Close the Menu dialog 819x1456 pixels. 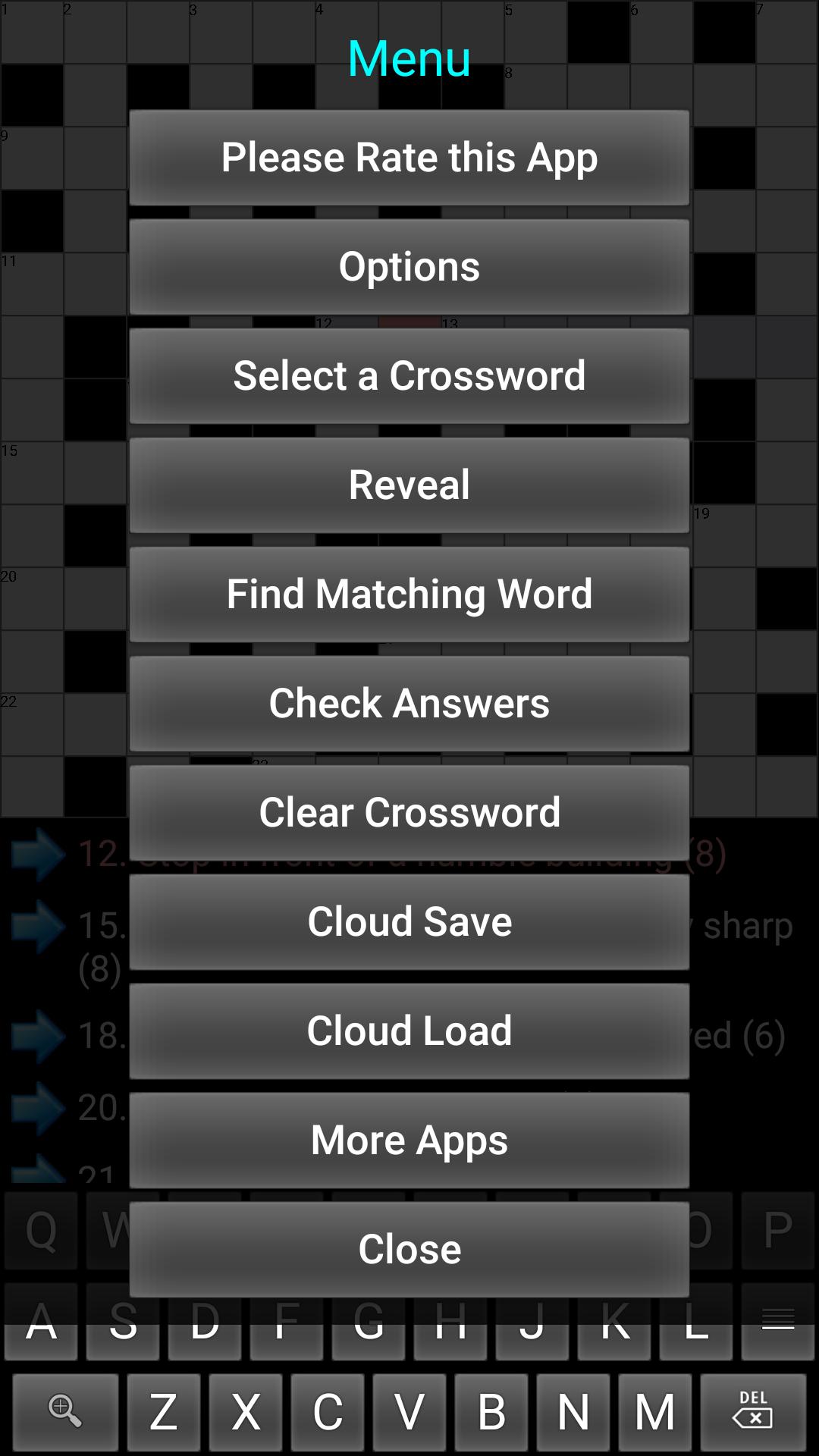(409, 1247)
